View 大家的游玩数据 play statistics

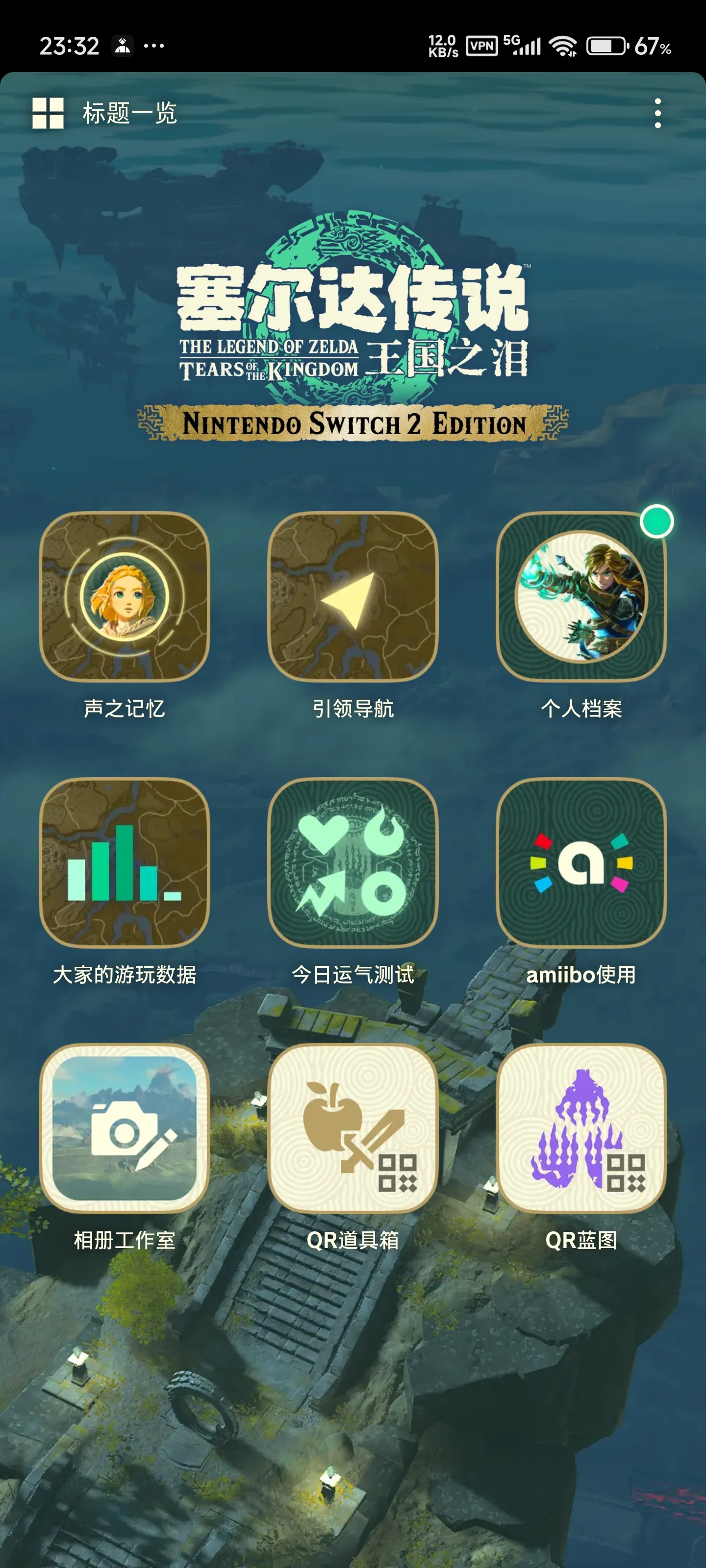point(124,862)
